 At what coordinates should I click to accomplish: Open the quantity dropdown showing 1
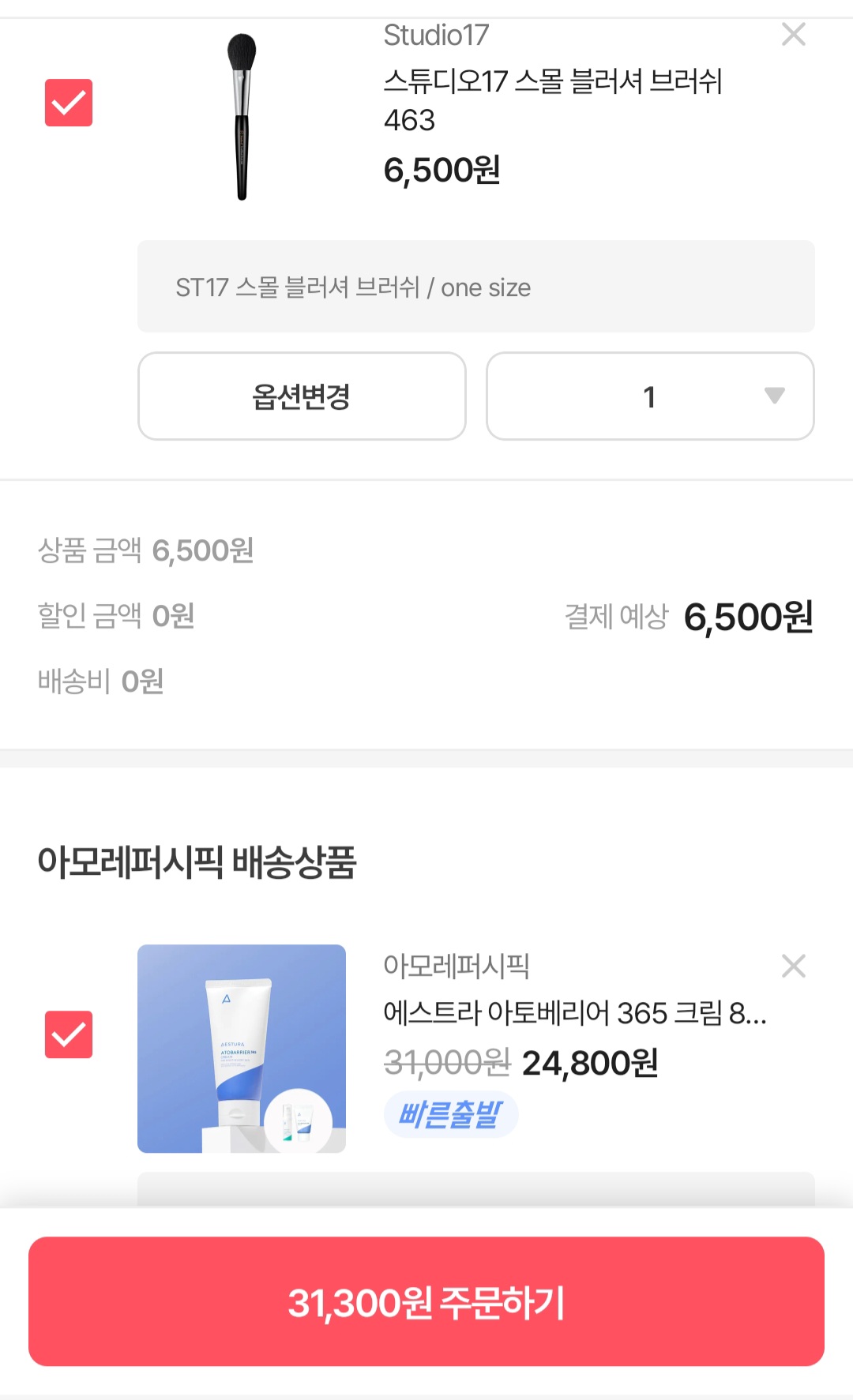tap(650, 396)
